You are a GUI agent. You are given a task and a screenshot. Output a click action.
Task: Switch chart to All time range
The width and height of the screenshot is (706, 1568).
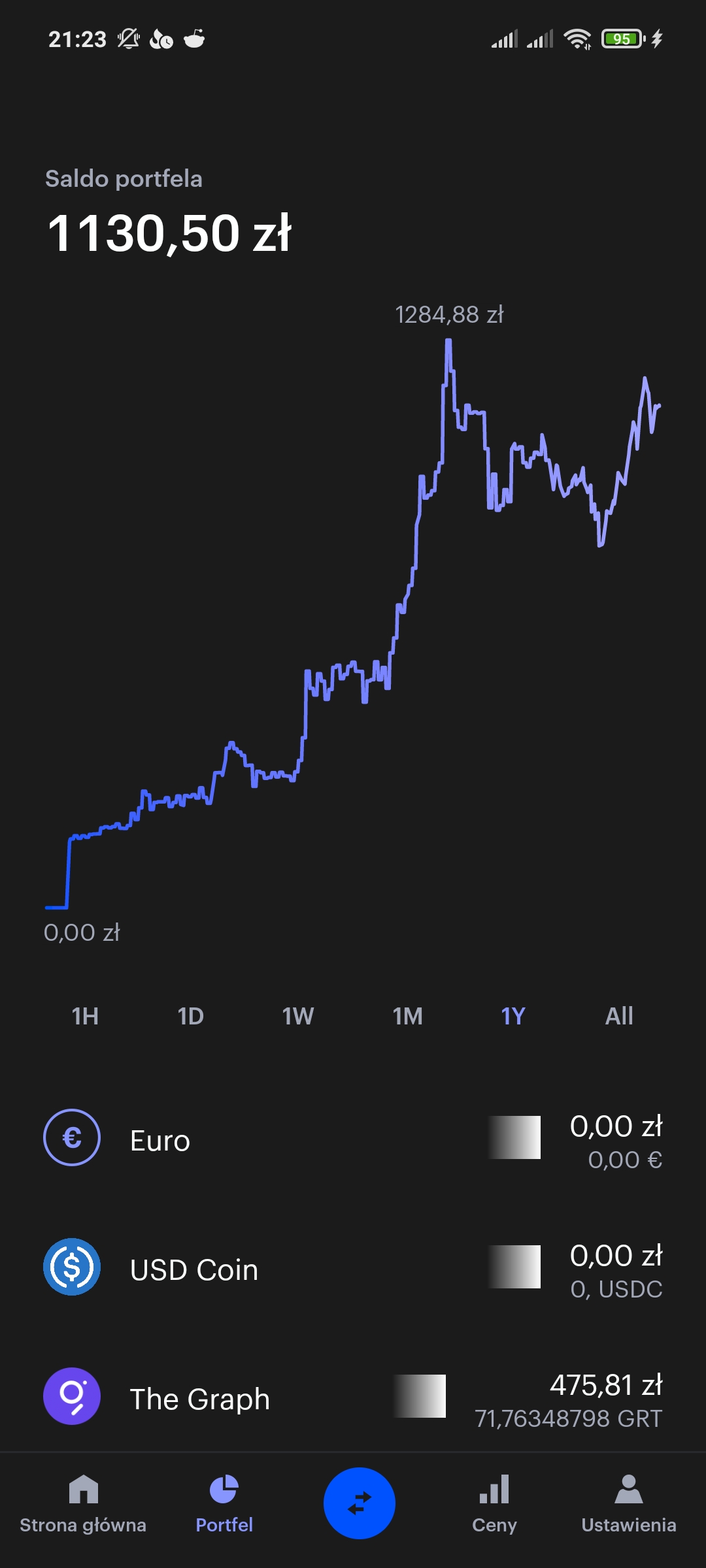(x=619, y=1016)
